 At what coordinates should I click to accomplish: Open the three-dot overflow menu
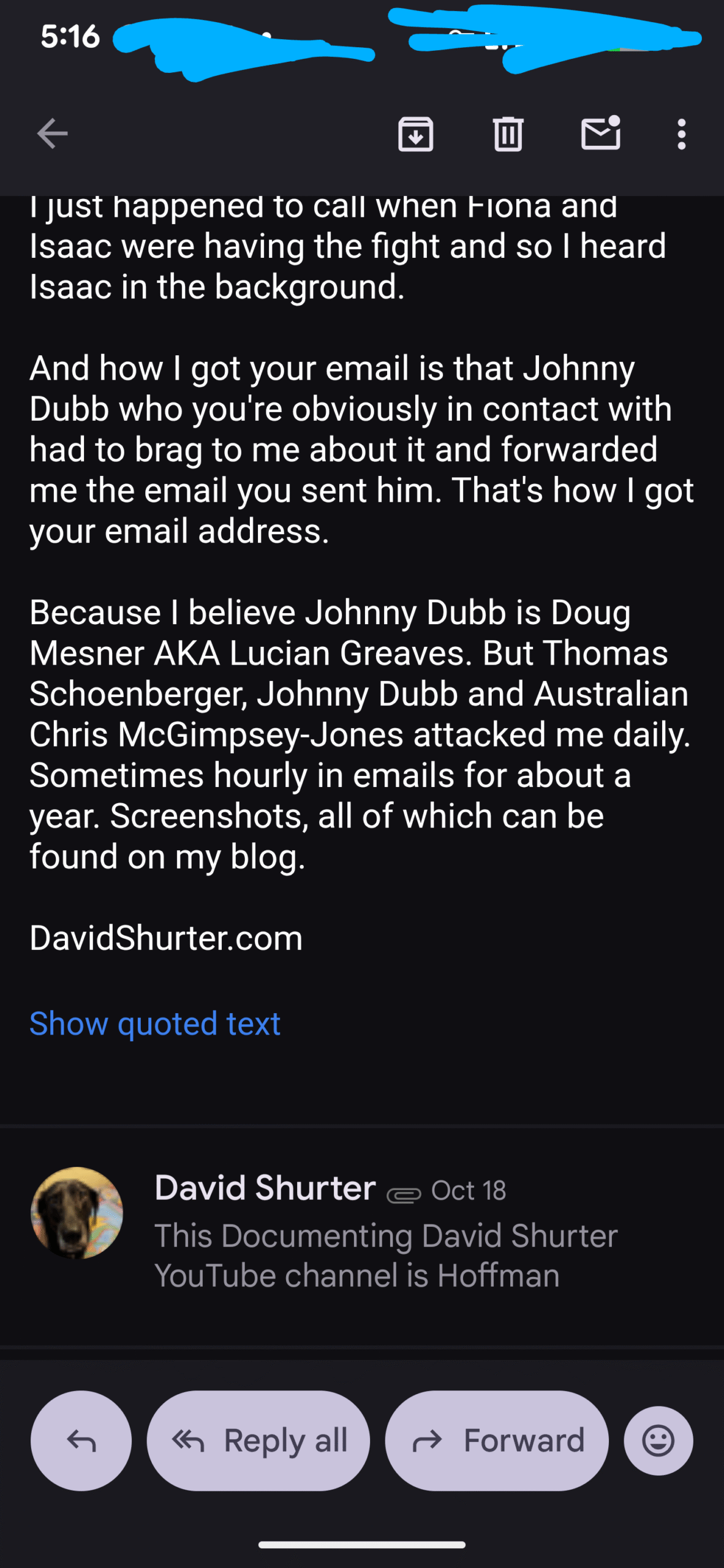[681, 134]
